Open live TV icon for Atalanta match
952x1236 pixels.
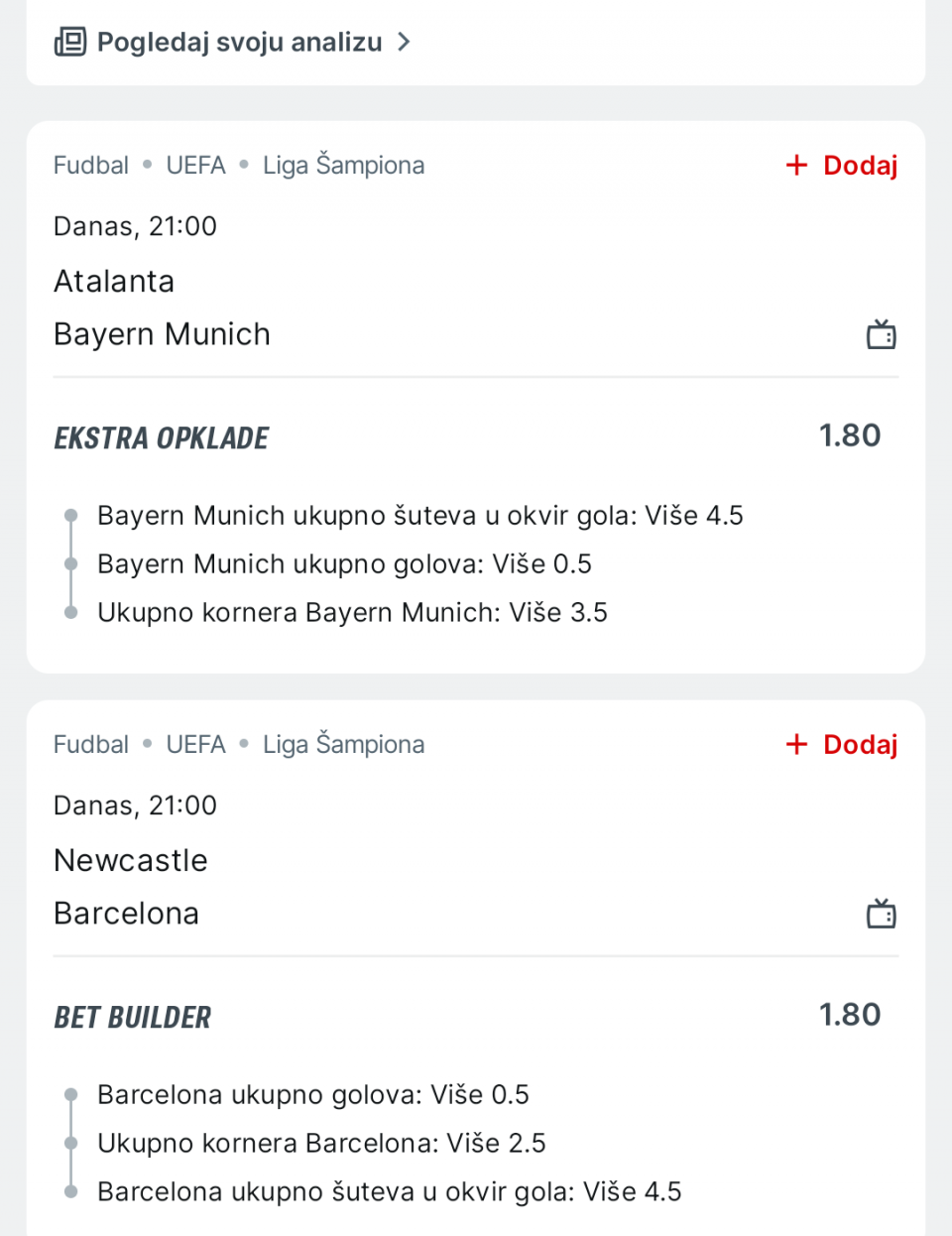click(x=881, y=335)
